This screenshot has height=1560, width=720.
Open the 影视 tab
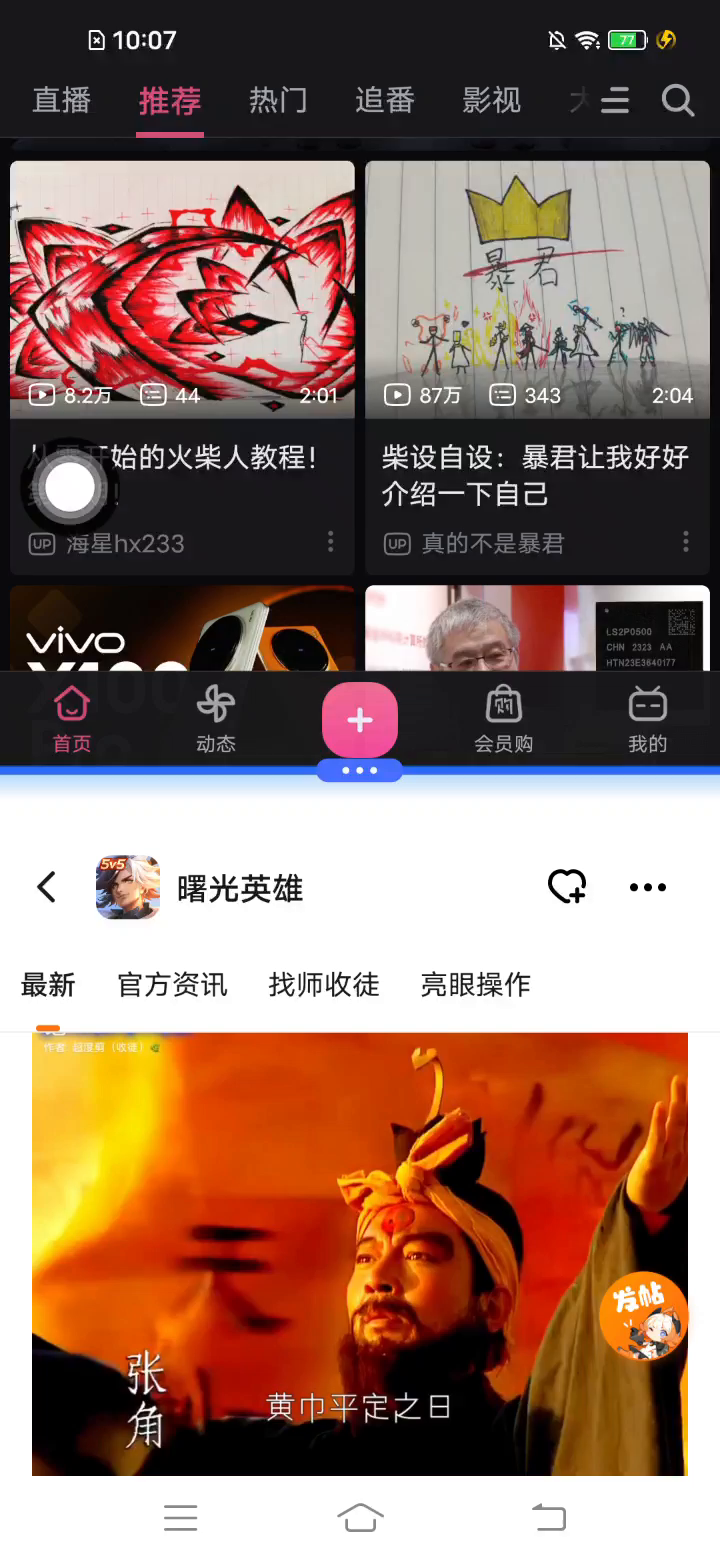pyautogui.click(x=491, y=100)
